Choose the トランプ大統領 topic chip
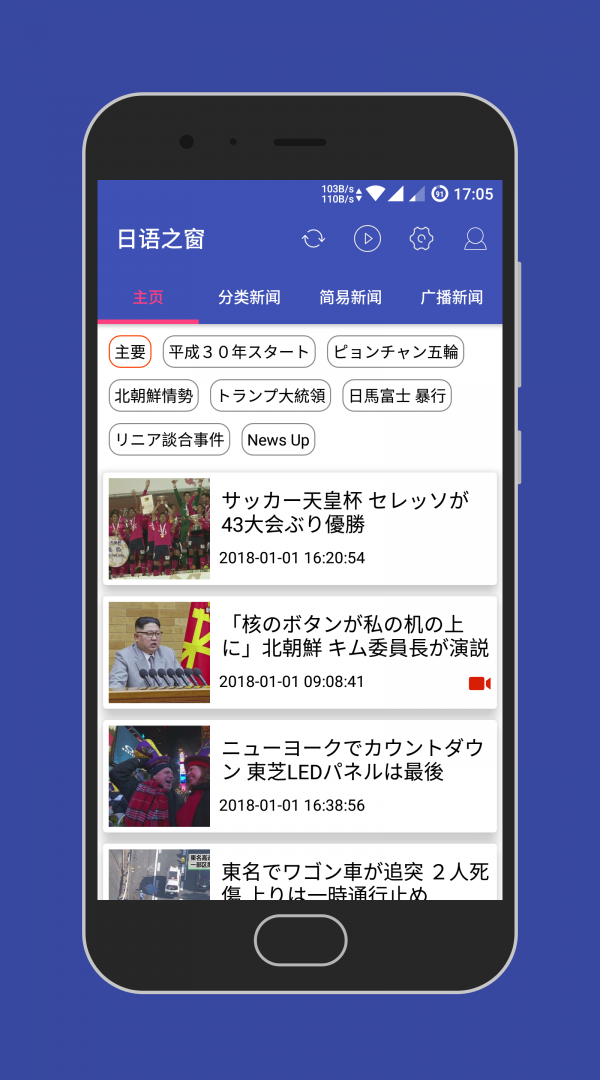The image size is (600, 1080). (x=271, y=395)
